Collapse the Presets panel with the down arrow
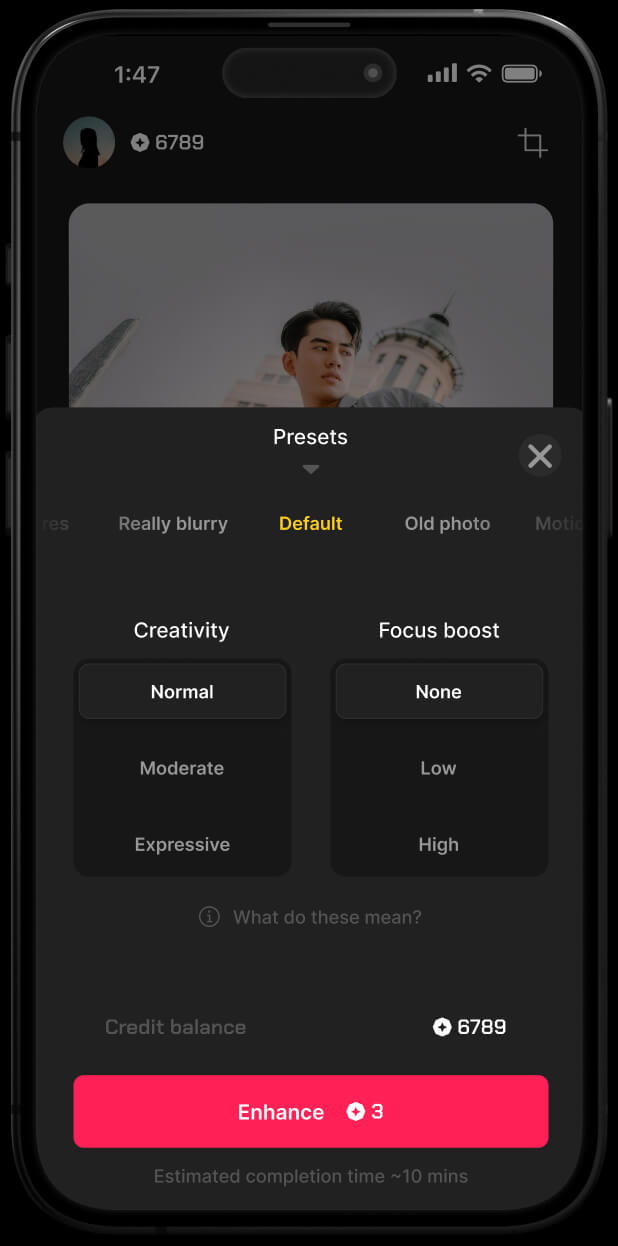The width and height of the screenshot is (618, 1246). point(311,469)
